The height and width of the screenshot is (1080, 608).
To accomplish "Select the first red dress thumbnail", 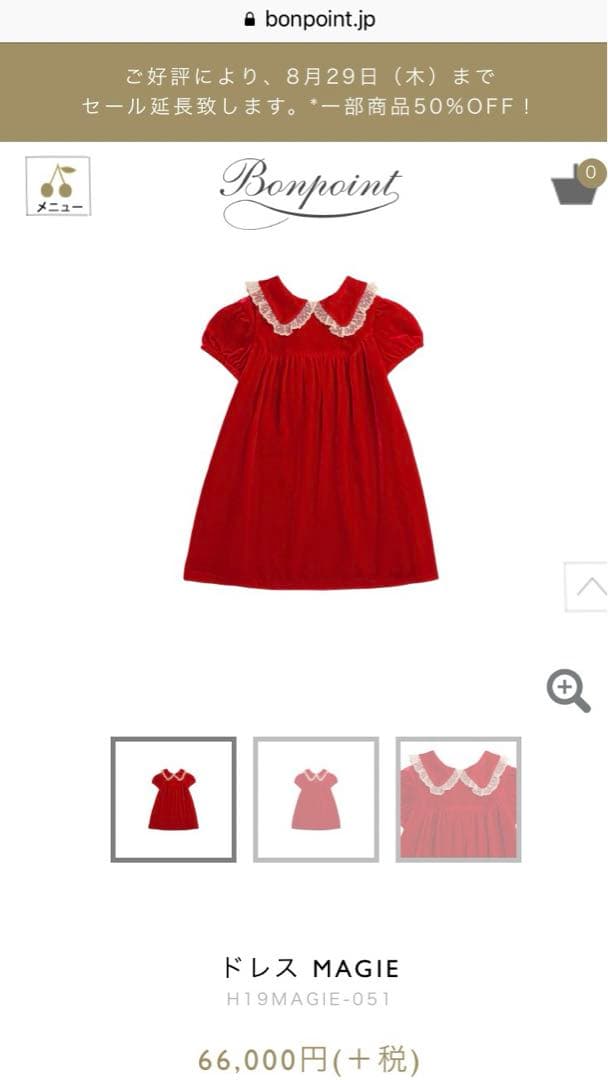I will pyautogui.click(x=173, y=799).
